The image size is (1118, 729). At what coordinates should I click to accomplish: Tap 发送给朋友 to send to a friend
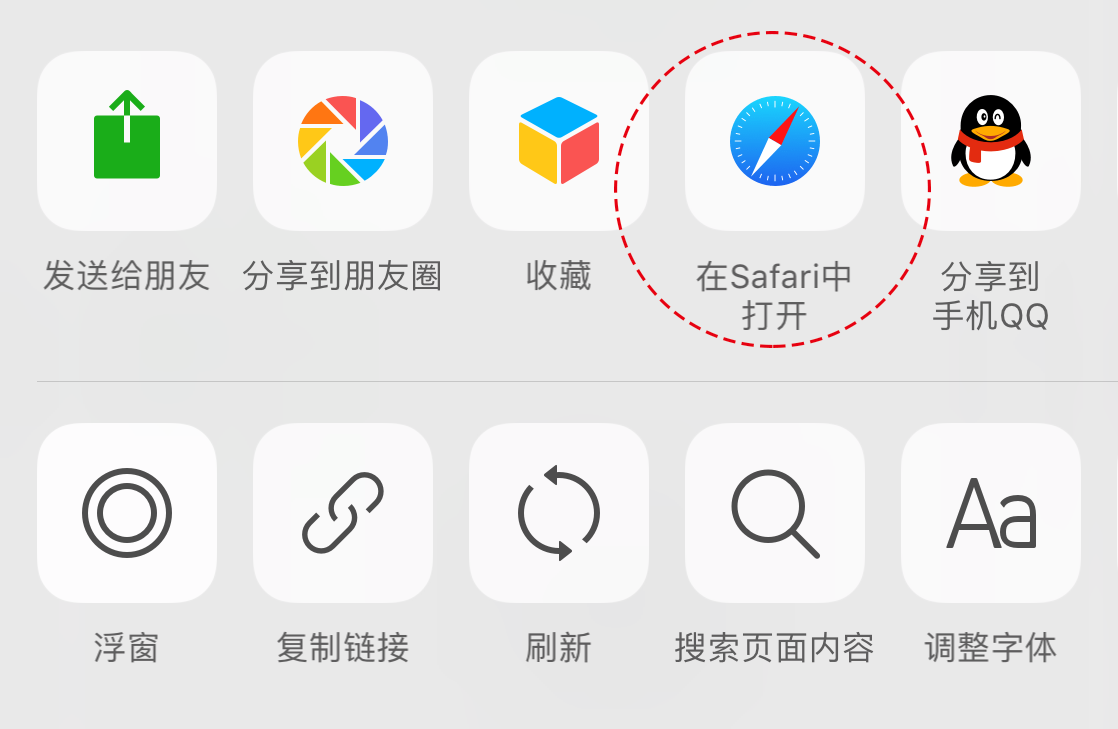tap(127, 141)
